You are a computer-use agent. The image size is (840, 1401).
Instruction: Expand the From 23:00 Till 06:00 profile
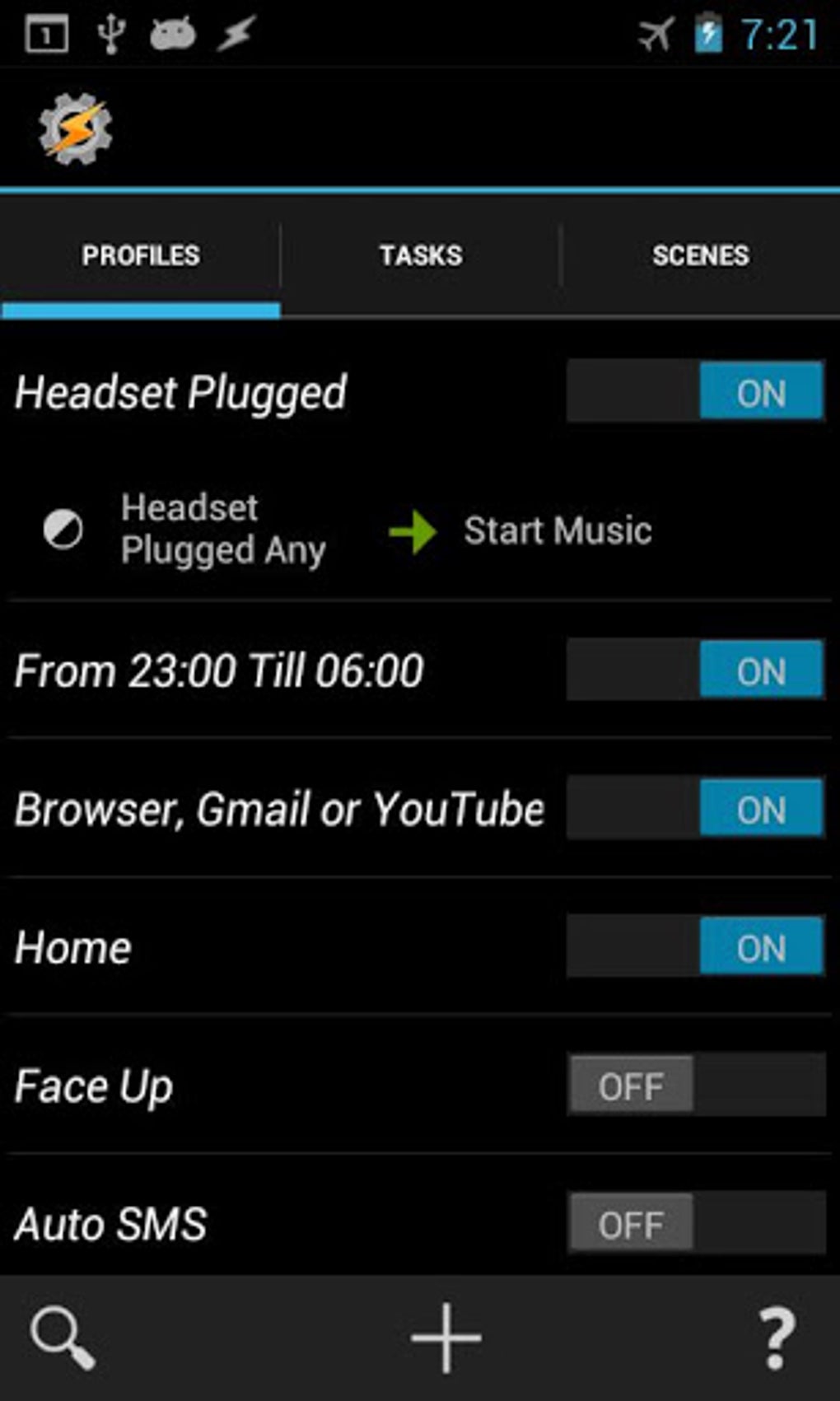[219, 670]
